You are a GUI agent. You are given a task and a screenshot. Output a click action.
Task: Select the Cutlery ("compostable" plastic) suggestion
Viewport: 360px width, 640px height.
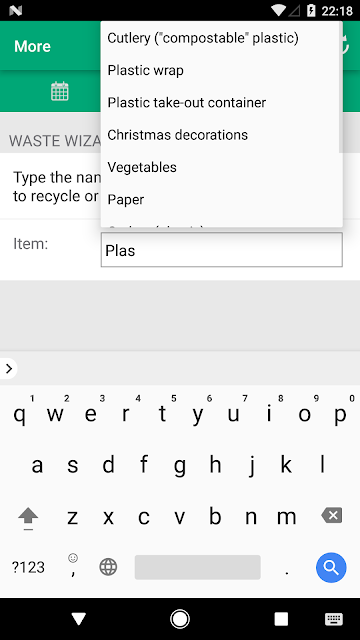point(221,38)
